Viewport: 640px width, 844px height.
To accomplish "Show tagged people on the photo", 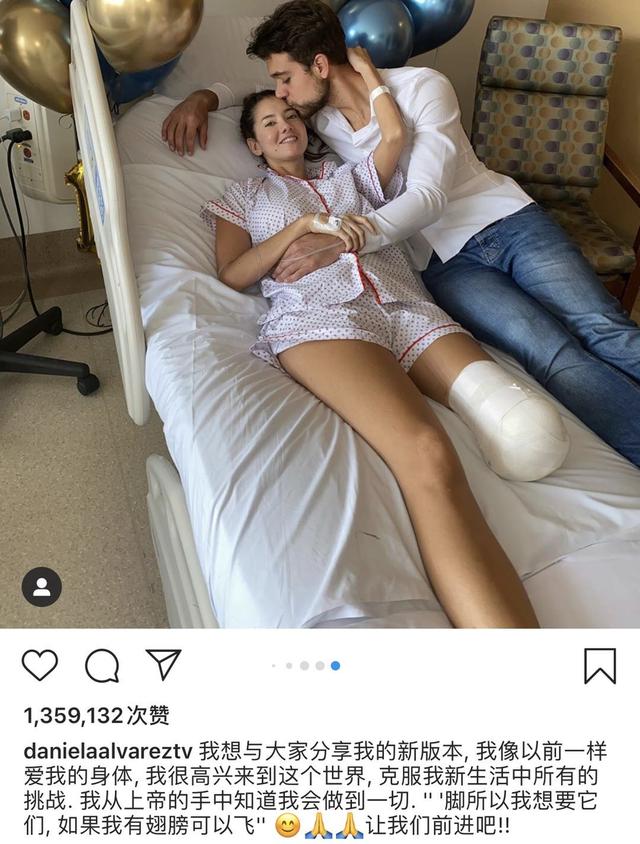I will [x=42, y=587].
